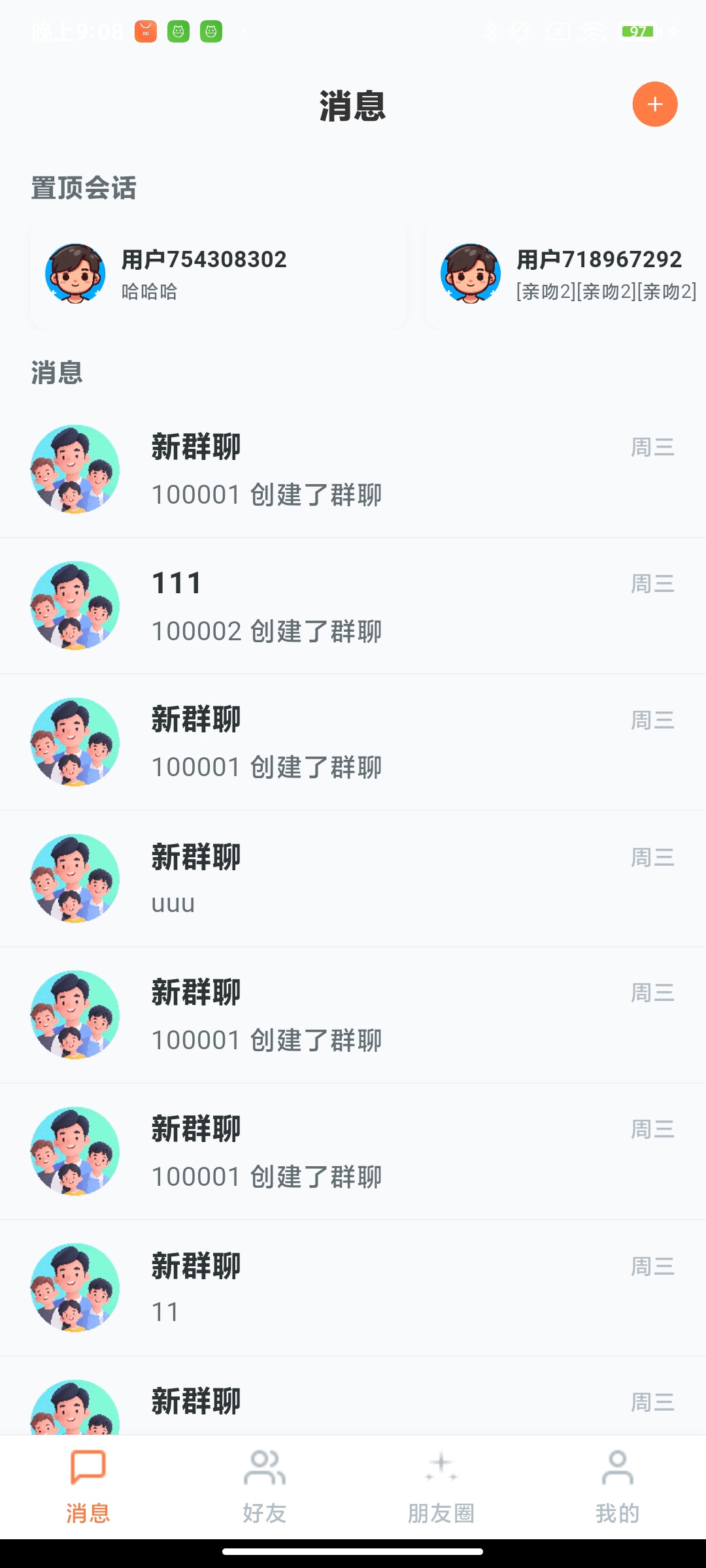This screenshot has width=706, height=1568.
Task: Open the 新群聊 whose last message is 11
Action: (353, 1288)
